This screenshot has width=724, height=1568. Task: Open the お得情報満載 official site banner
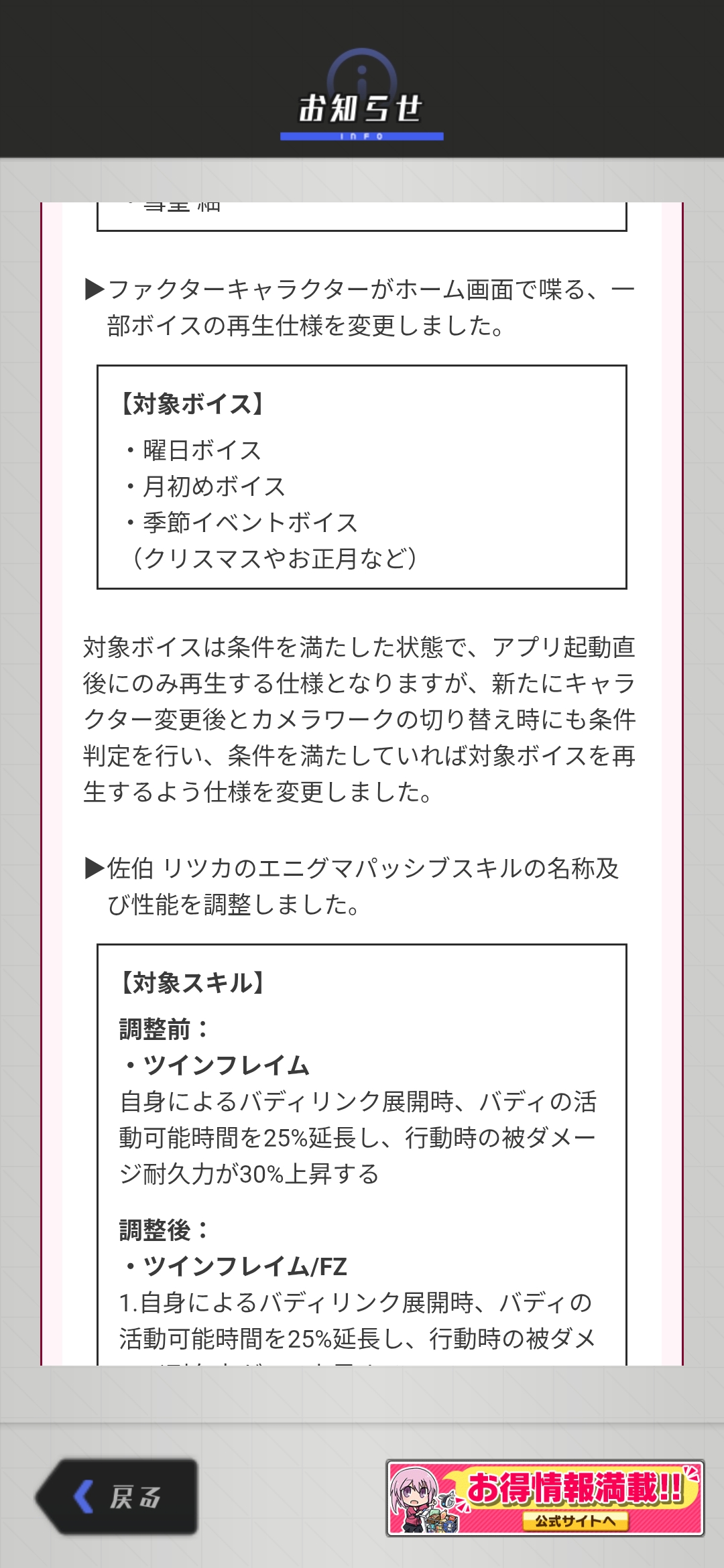(x=544, y=1498)
